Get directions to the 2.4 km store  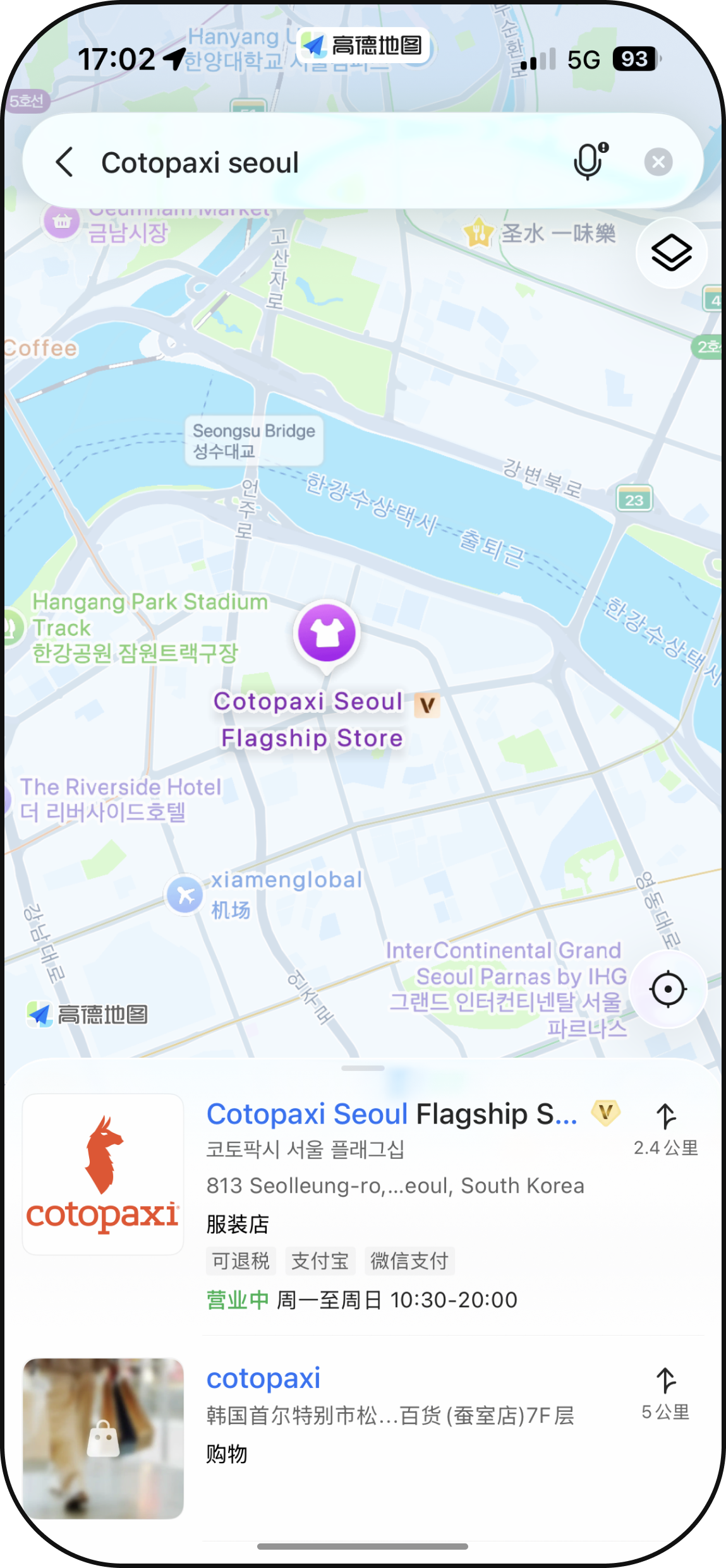666,1129
